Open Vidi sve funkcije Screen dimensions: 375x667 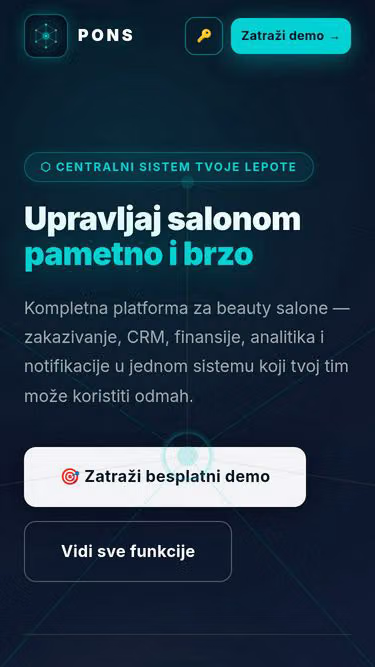pyautogui.click(x=128, y=551)
